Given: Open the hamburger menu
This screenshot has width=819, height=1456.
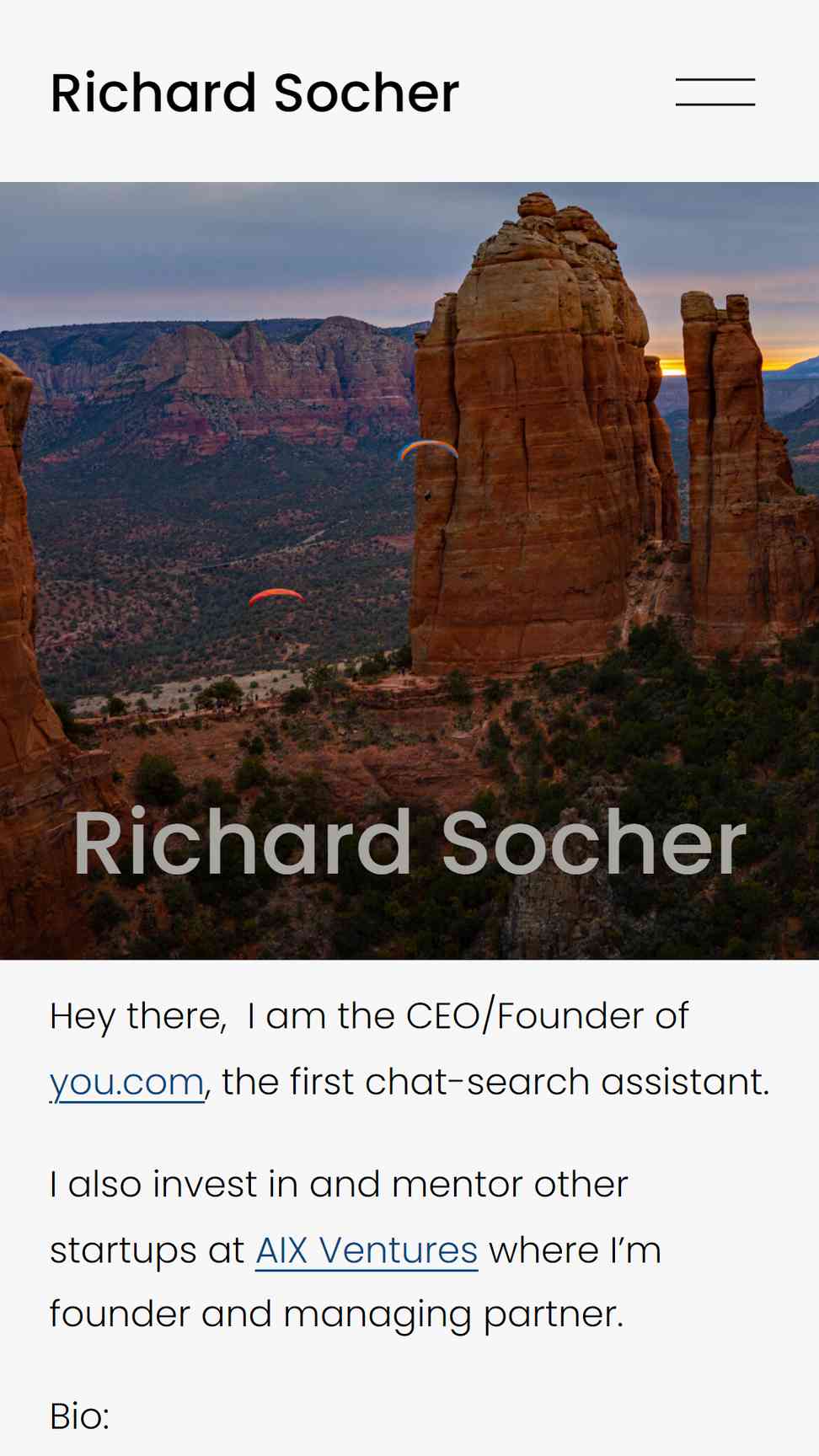Looking at the screenshot, I should coord(715,92).
